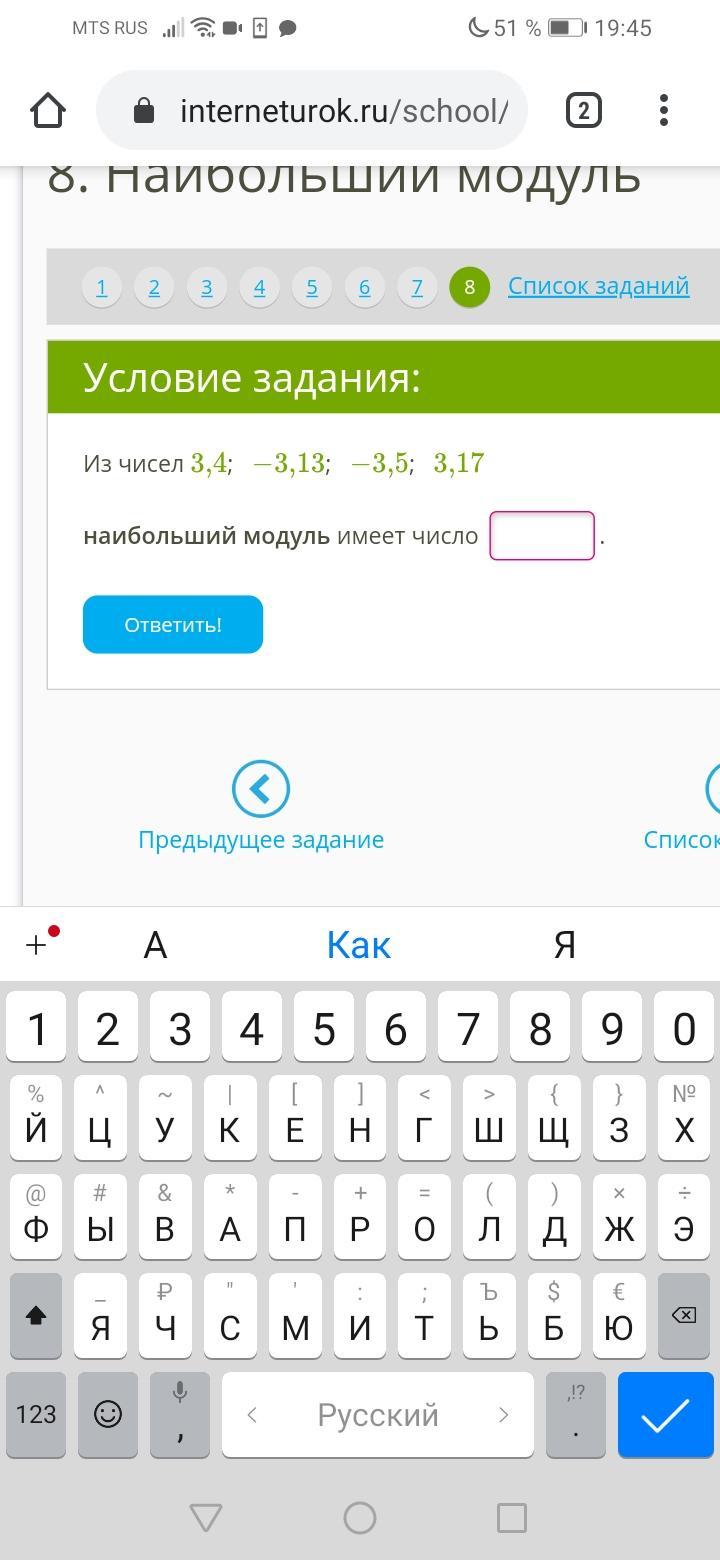
Task: Hit the backspace key
Action: coord(684,1315)
